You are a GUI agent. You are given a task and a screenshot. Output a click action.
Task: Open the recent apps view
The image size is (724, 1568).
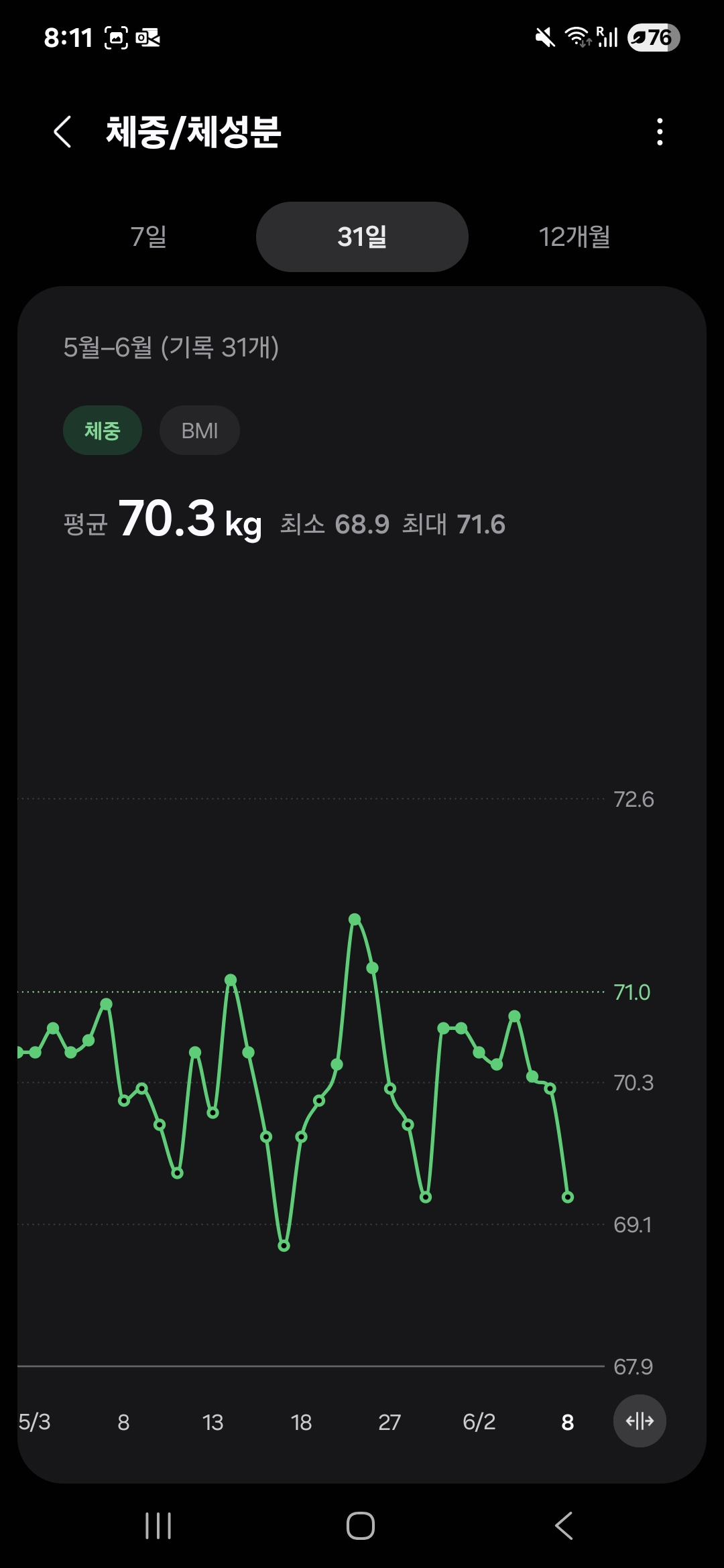158,1526
